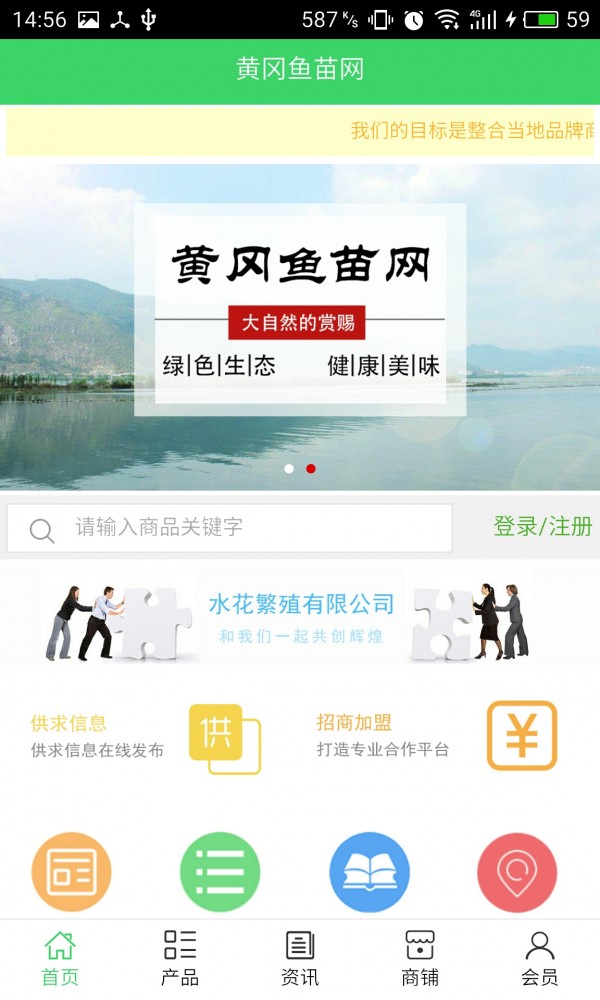
Task: Tap the red location pin circle icon
Action: 517,872
